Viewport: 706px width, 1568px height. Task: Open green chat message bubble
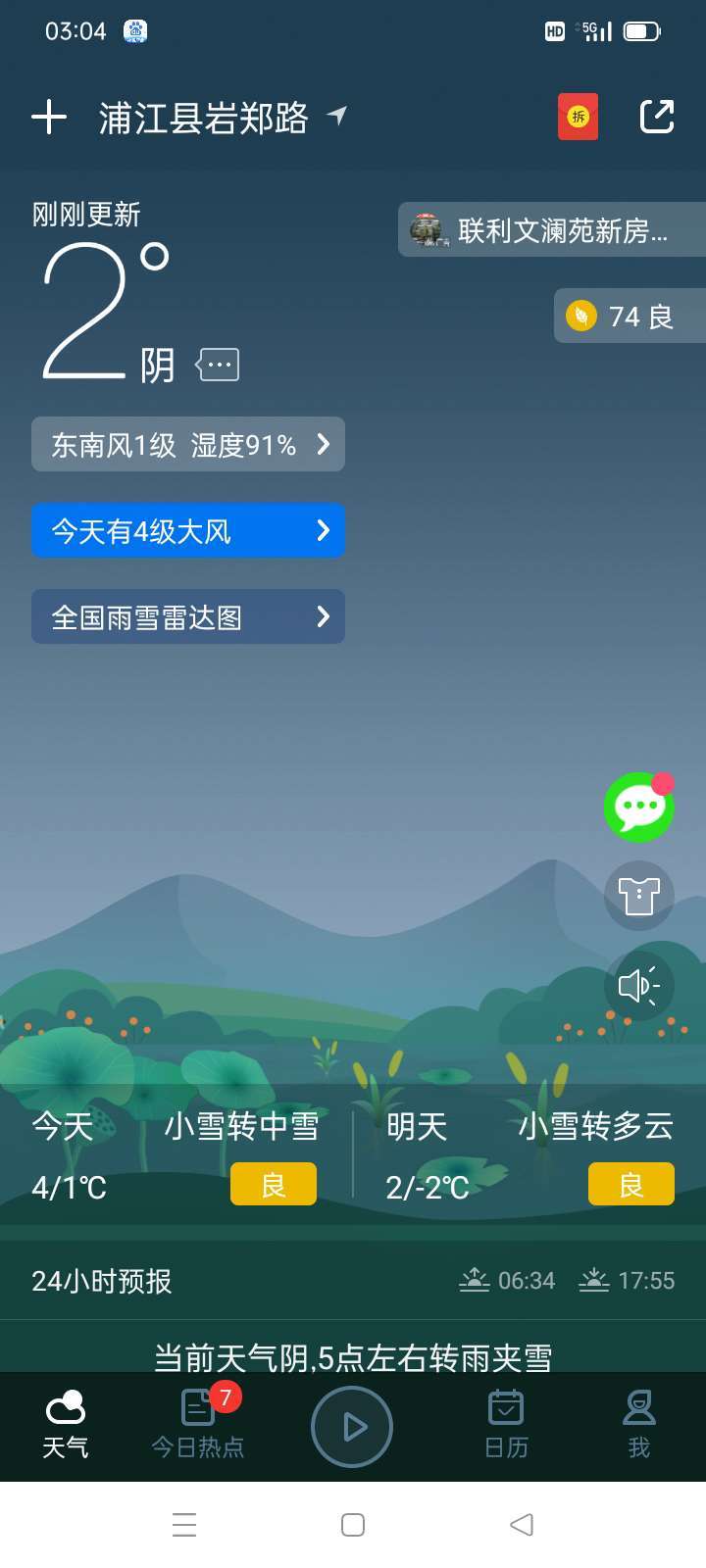point(638,808)
